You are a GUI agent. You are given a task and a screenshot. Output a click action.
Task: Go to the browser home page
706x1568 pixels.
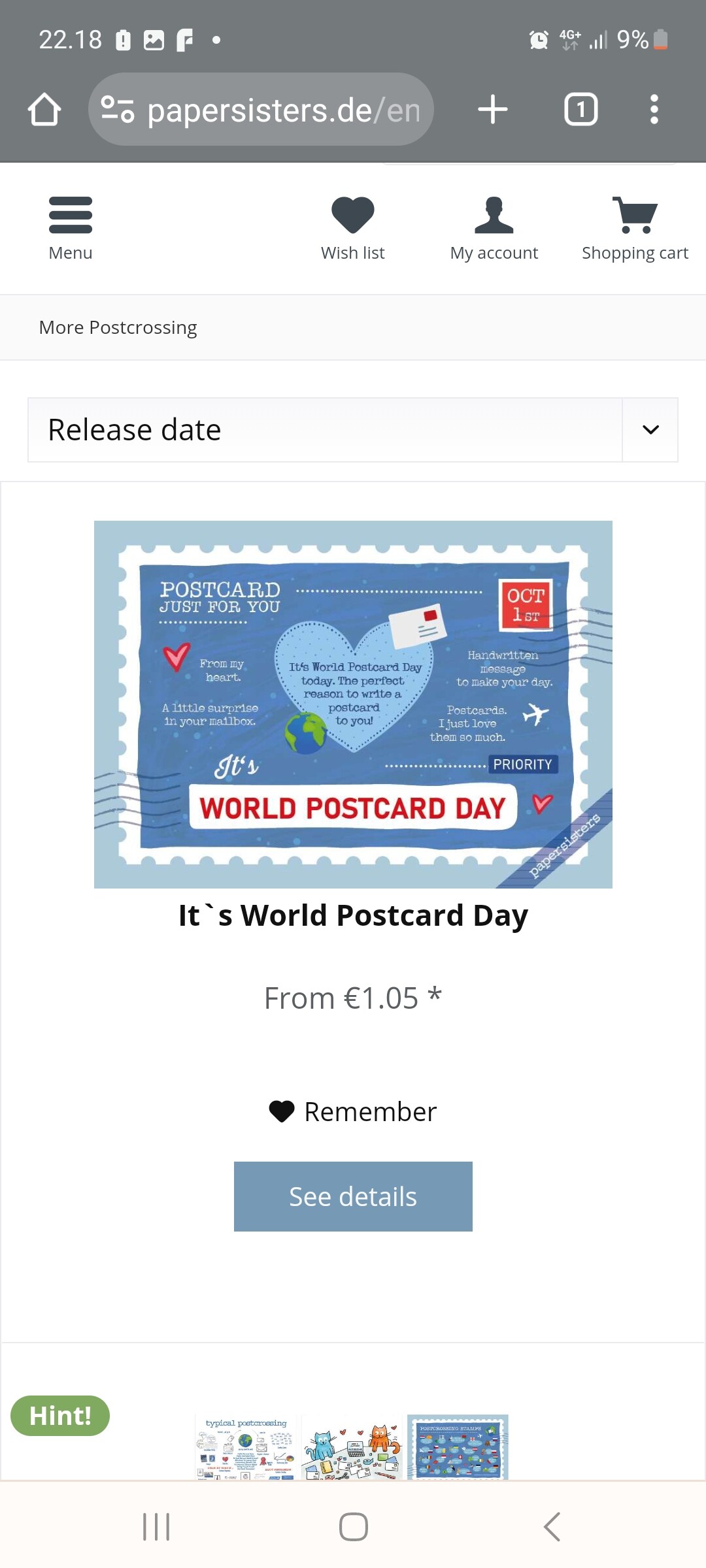click(x=44, y=110)
